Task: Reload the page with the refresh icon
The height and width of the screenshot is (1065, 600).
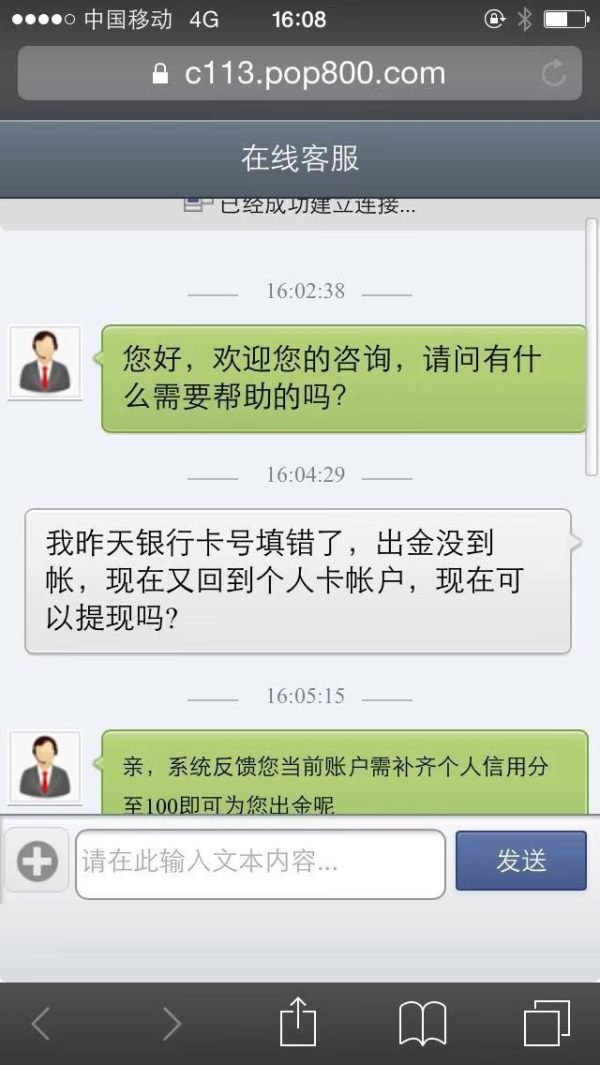Action: (553, 73)
